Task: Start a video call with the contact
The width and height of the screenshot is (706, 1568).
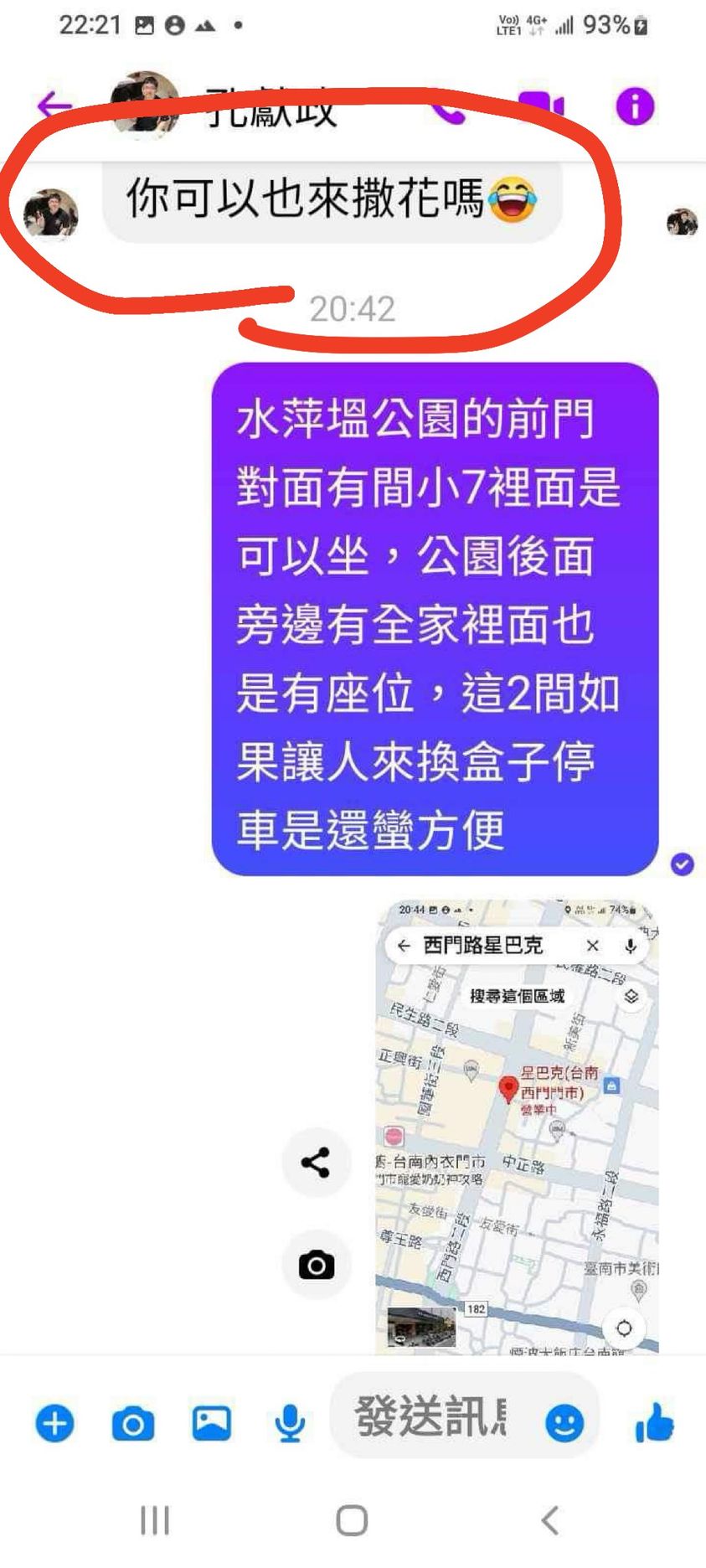Action: 541,107
